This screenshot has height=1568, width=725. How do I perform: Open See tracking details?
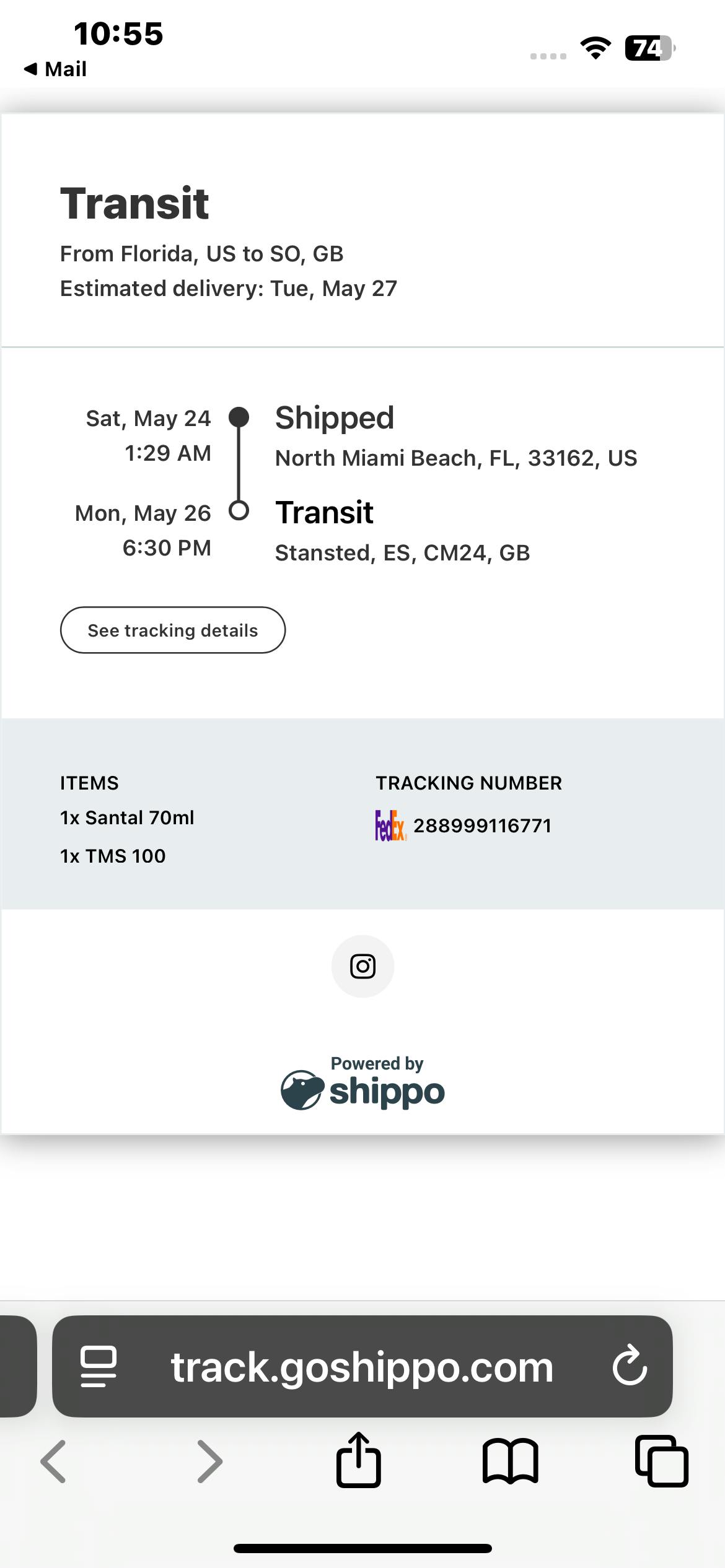pos(173,630)
